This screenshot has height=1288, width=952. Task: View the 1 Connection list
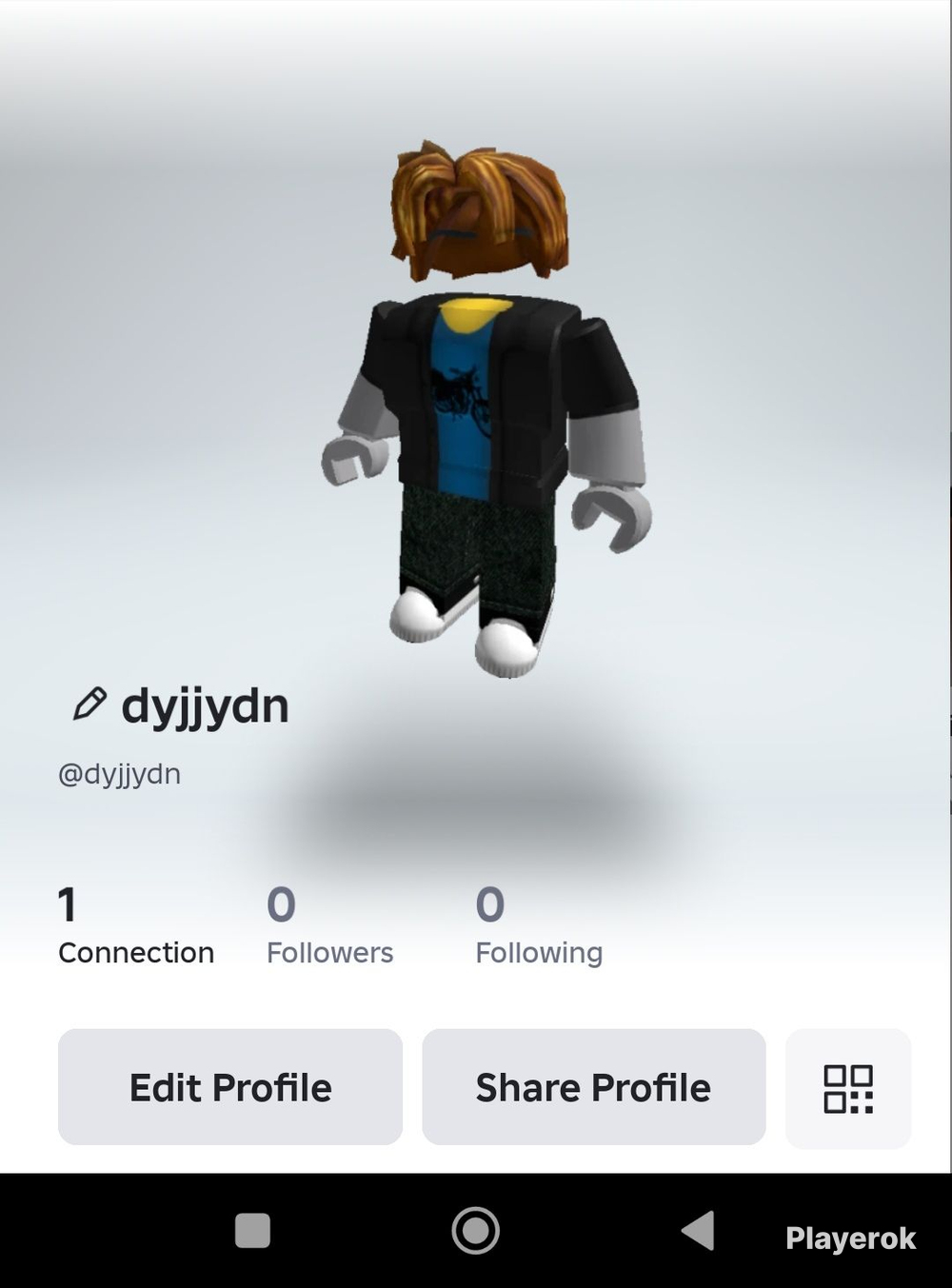coord(136,926)
